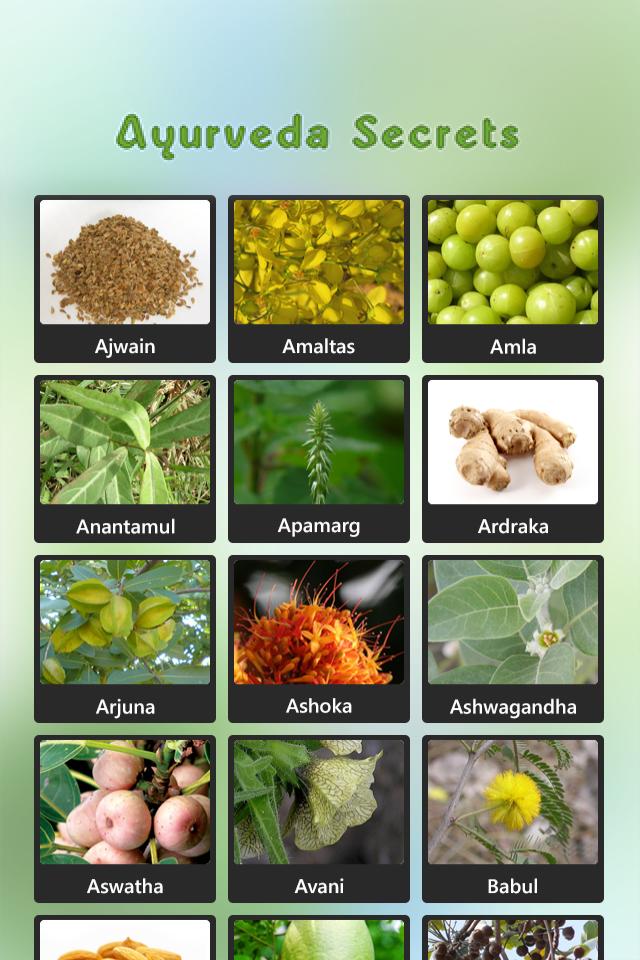
Task: Tap the Apamarg herb tile
Action: (x=319, y=459)
